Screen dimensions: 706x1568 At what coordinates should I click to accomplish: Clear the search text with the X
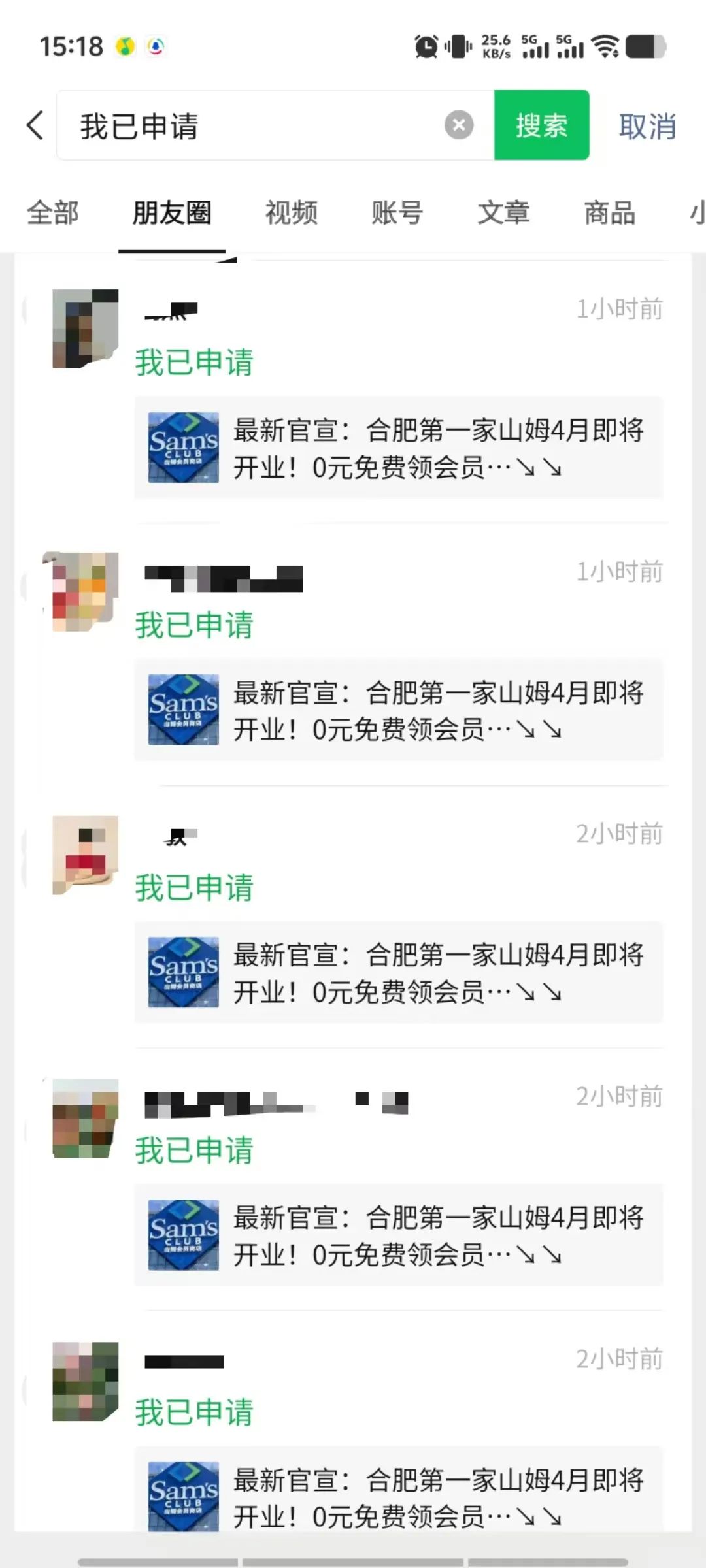(459, 125)
